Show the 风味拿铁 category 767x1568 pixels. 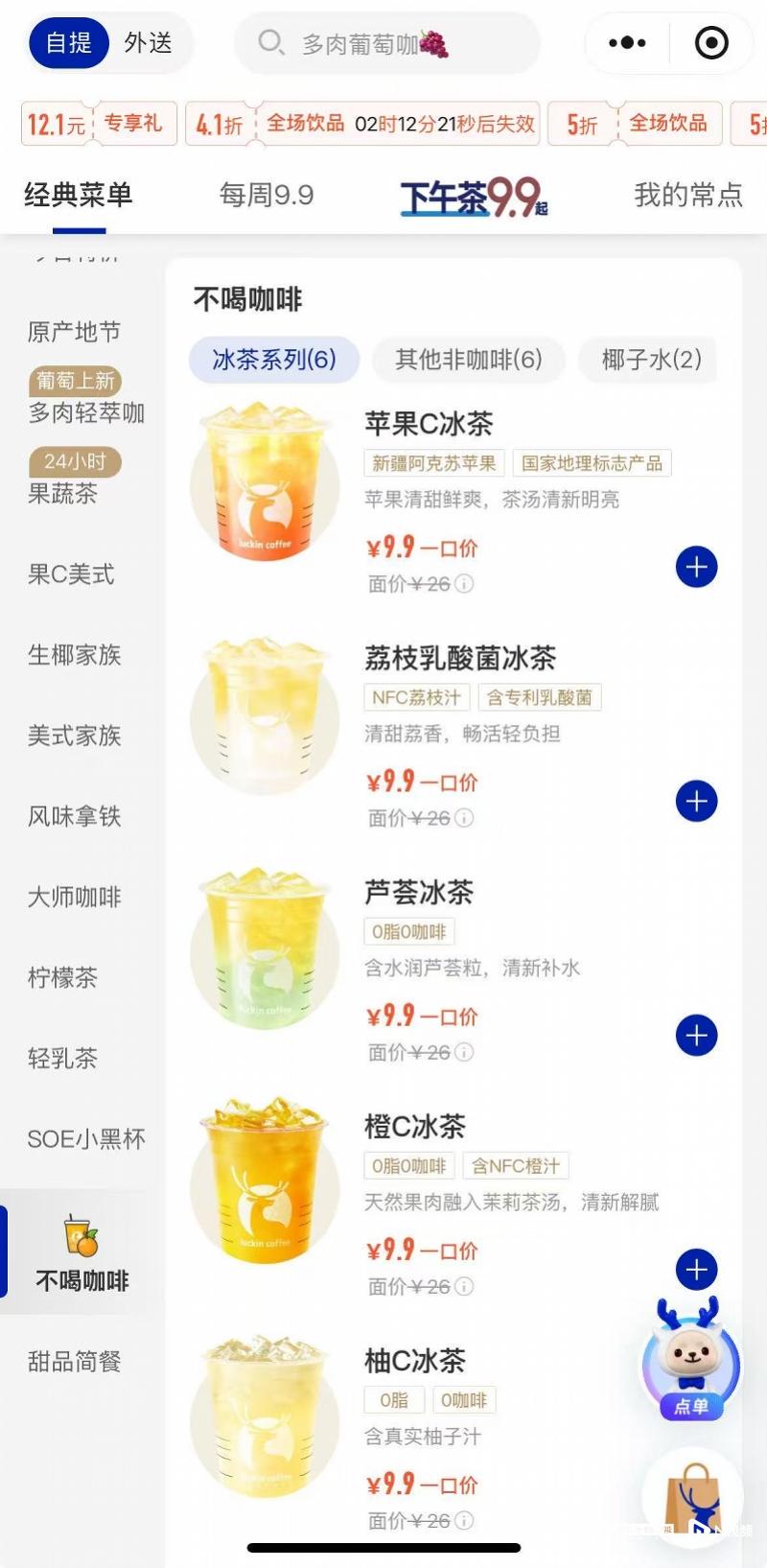pyautogui.click(x=74, y=816)
